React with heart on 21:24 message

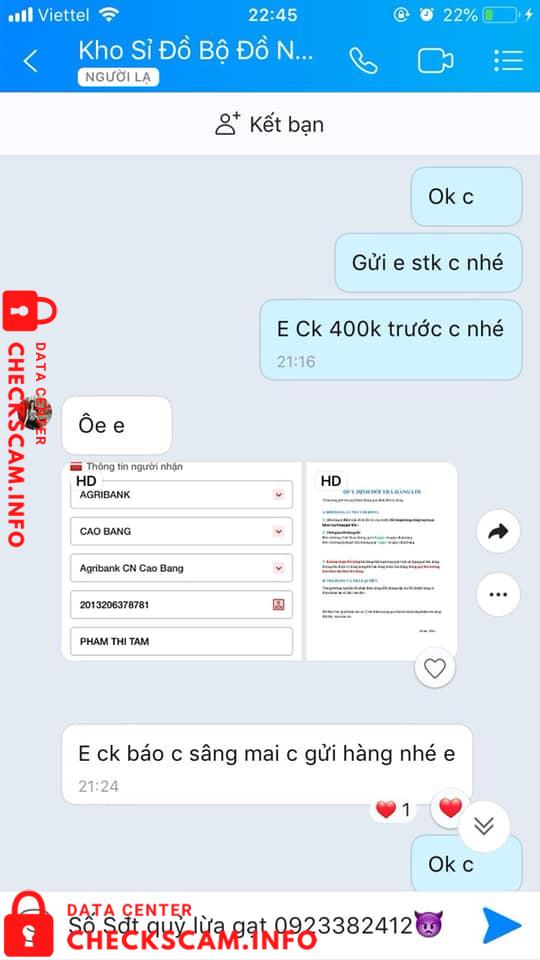pyautogui.click(x=450, y=809)
